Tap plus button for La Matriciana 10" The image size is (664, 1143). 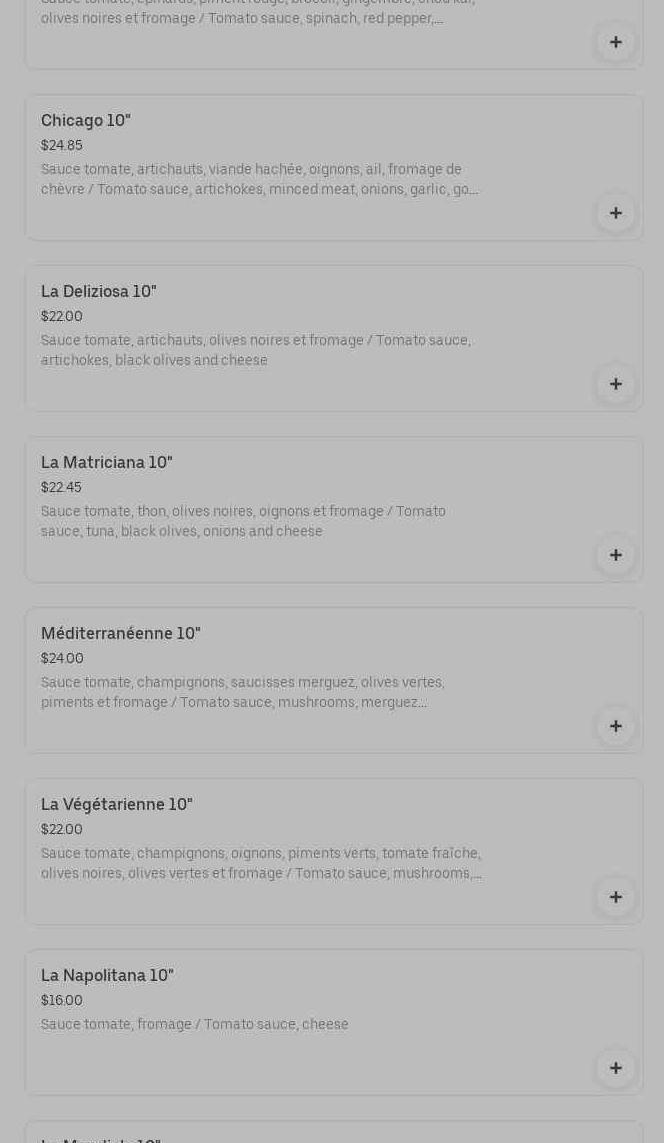click(x=615, y=555)
